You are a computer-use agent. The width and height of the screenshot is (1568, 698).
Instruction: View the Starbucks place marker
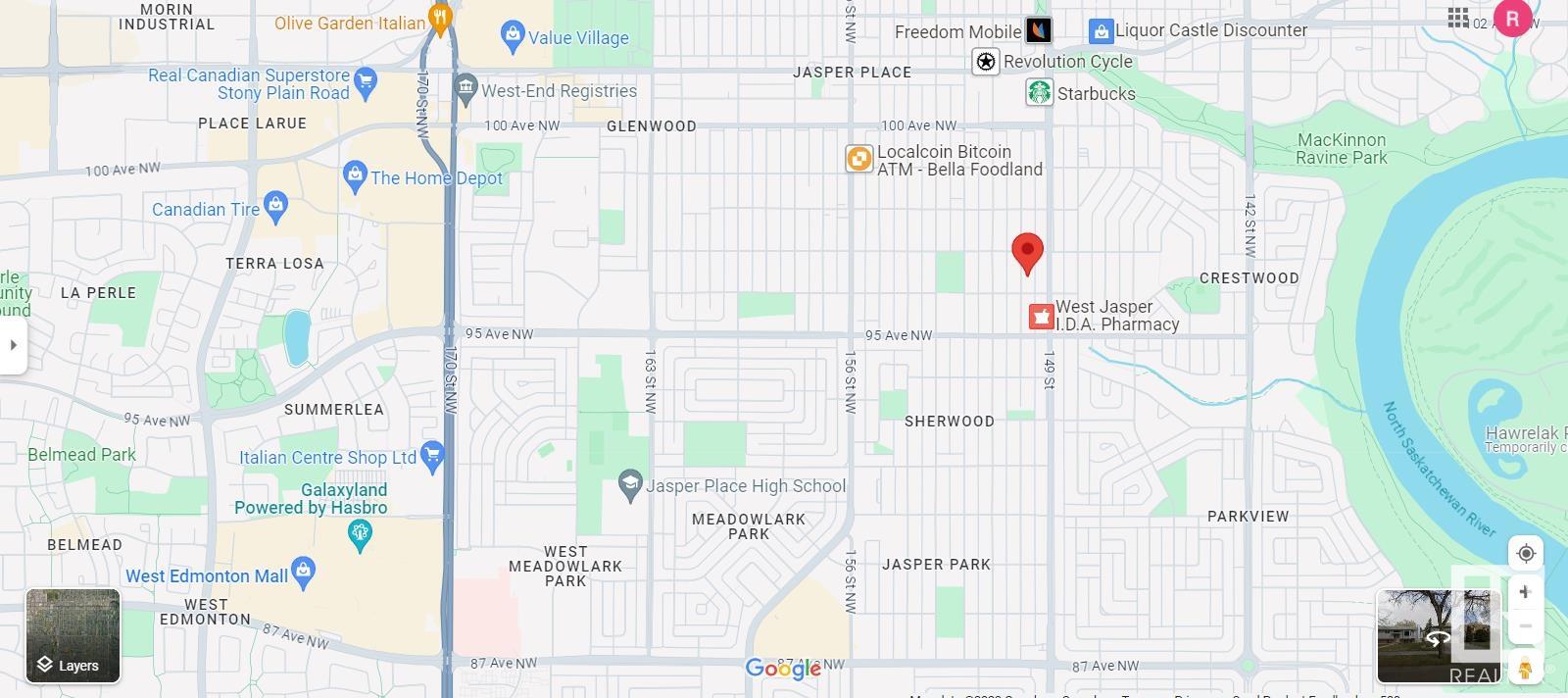[1039, 93]
